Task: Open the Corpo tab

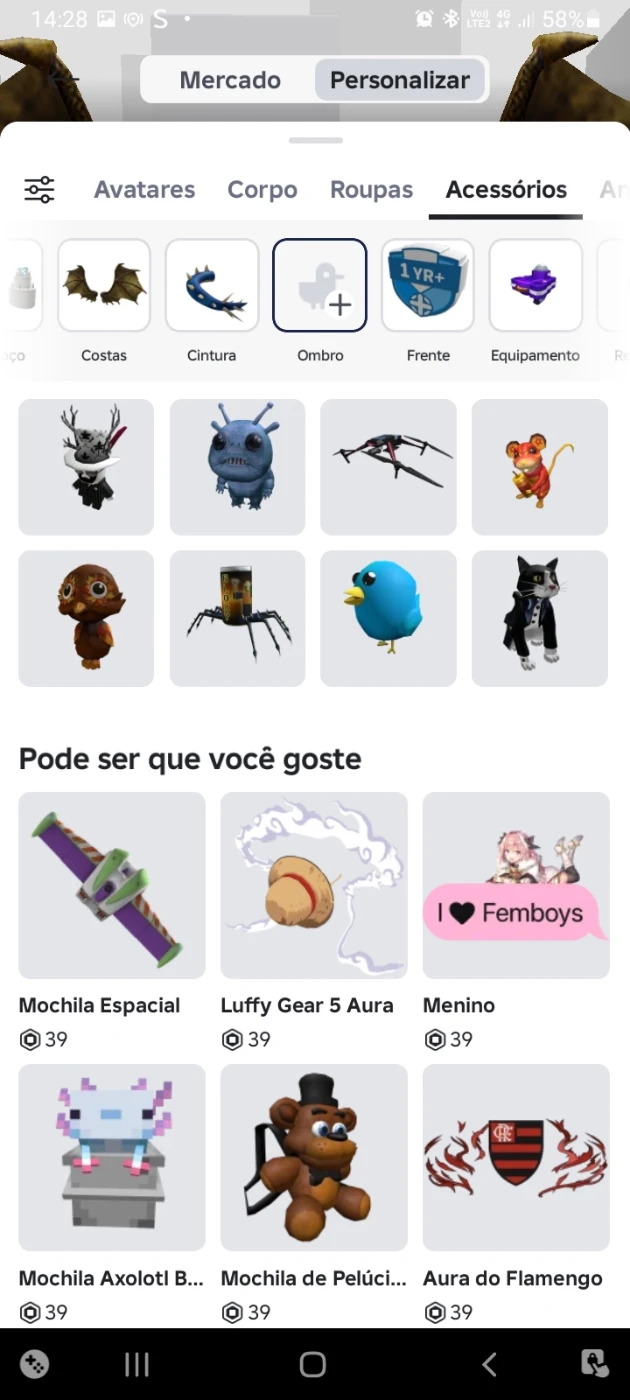Action: (x=262, y=190)
